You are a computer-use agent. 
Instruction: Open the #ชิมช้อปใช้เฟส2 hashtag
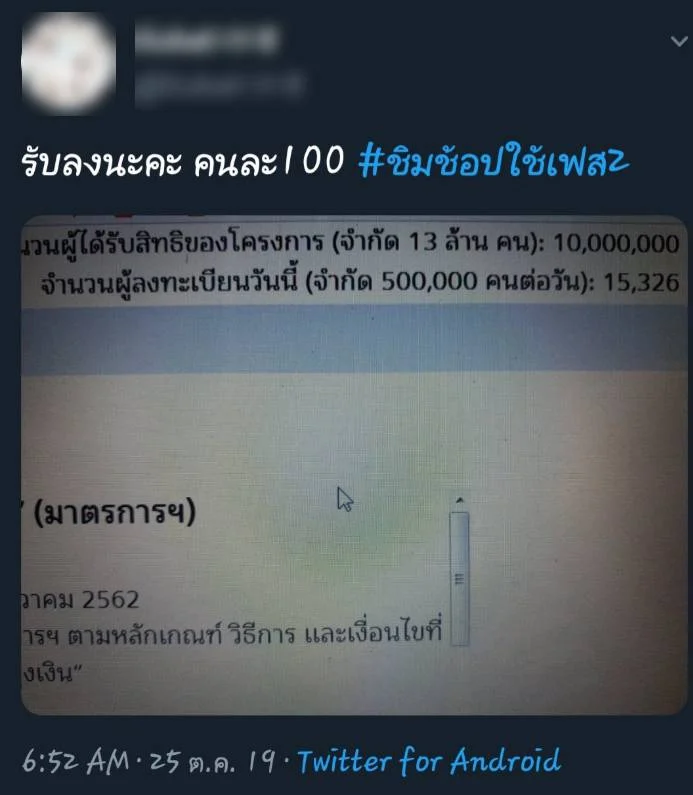coord(492,164)
